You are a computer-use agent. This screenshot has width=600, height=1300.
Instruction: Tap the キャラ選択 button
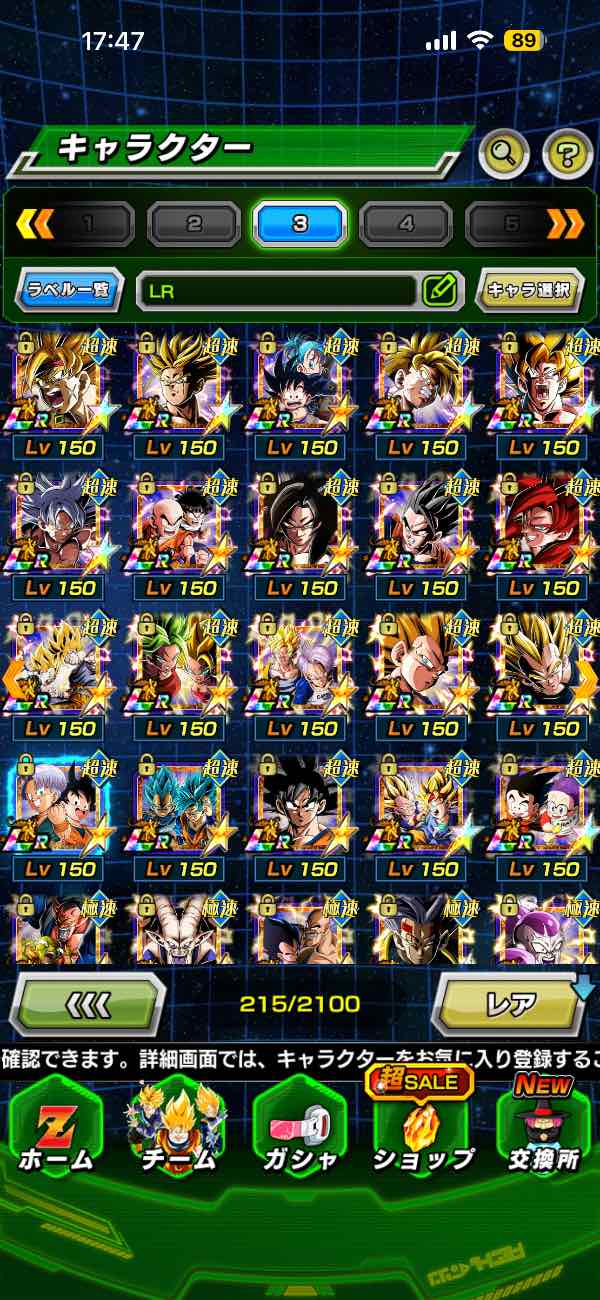coord(528,291)
